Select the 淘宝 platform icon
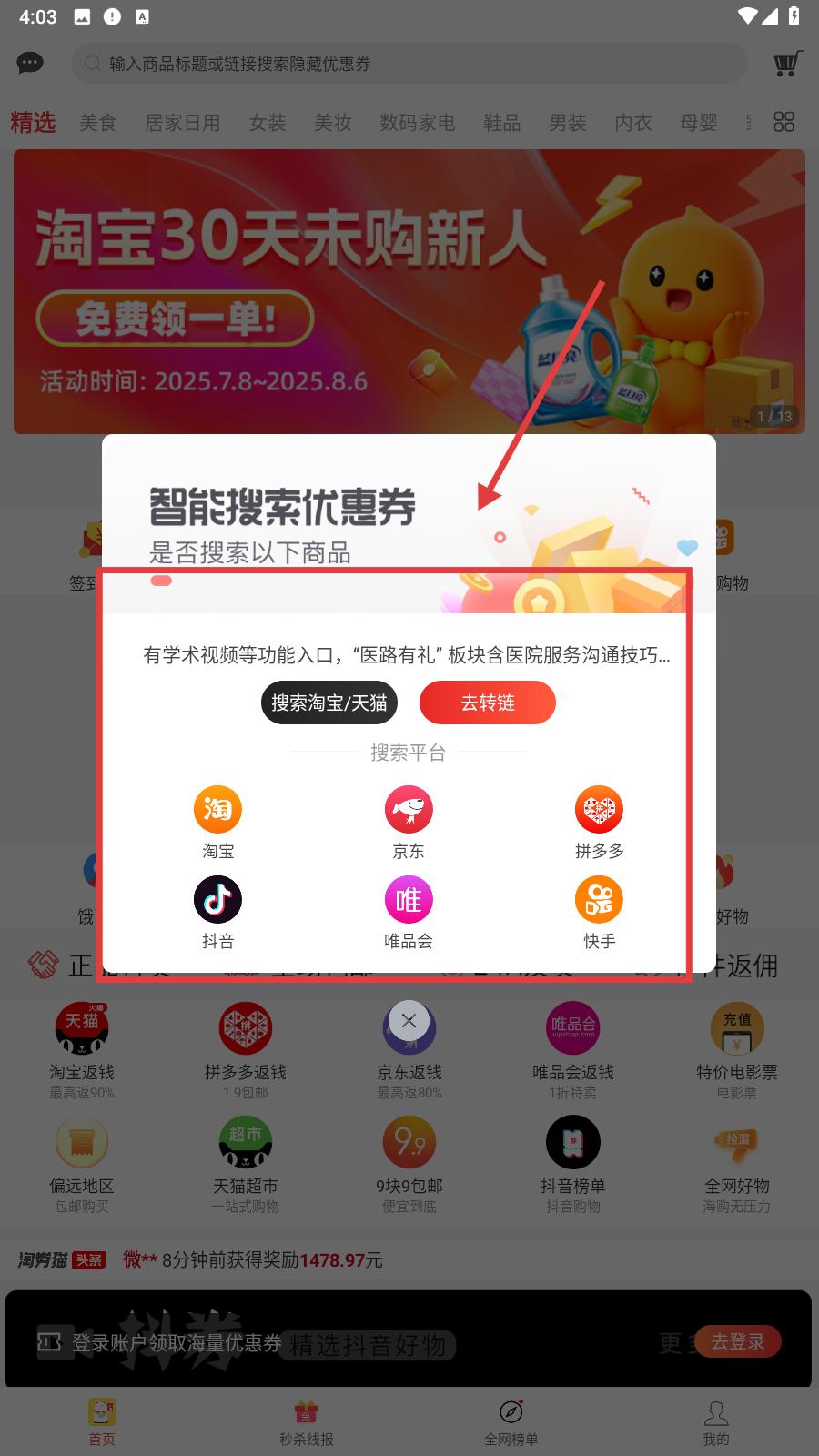Screen dimensions: 819x1456 point(217,809)
